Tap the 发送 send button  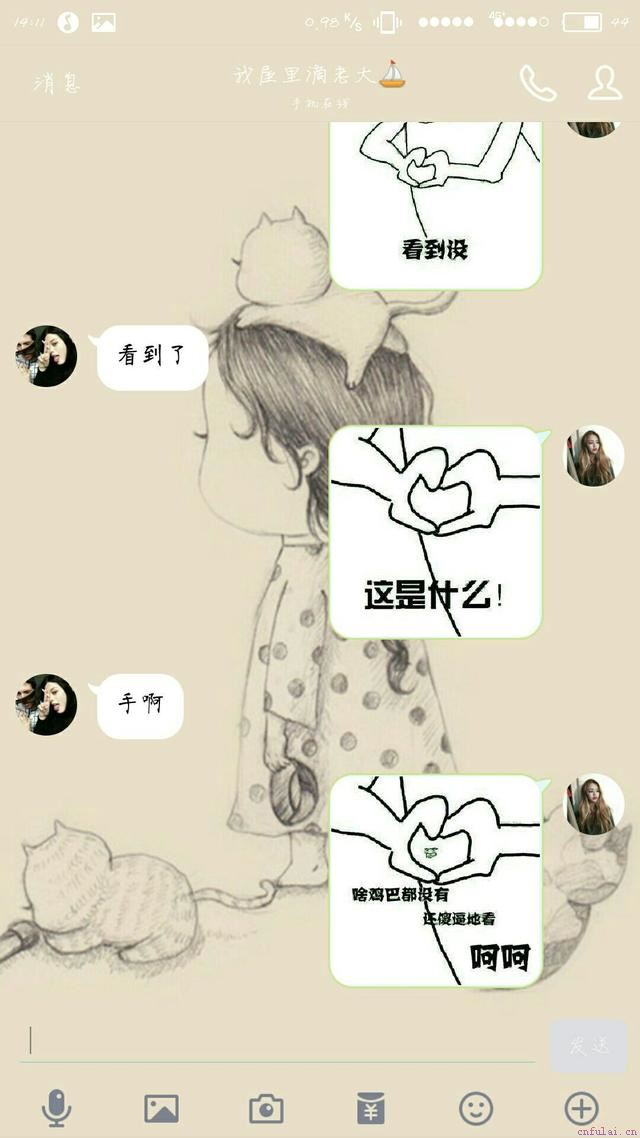588,1046
